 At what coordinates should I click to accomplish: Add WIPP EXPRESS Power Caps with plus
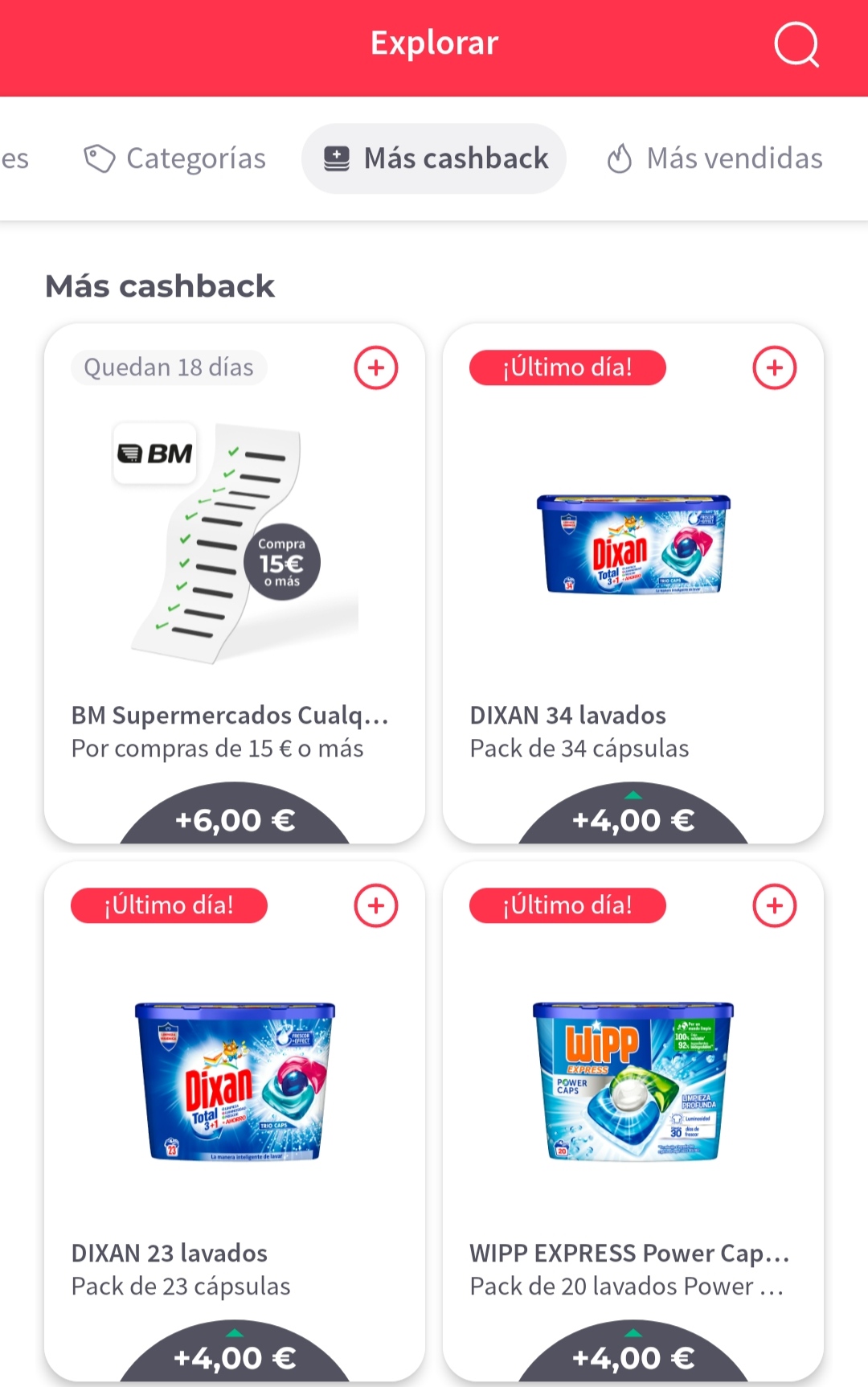pos(774,906)
